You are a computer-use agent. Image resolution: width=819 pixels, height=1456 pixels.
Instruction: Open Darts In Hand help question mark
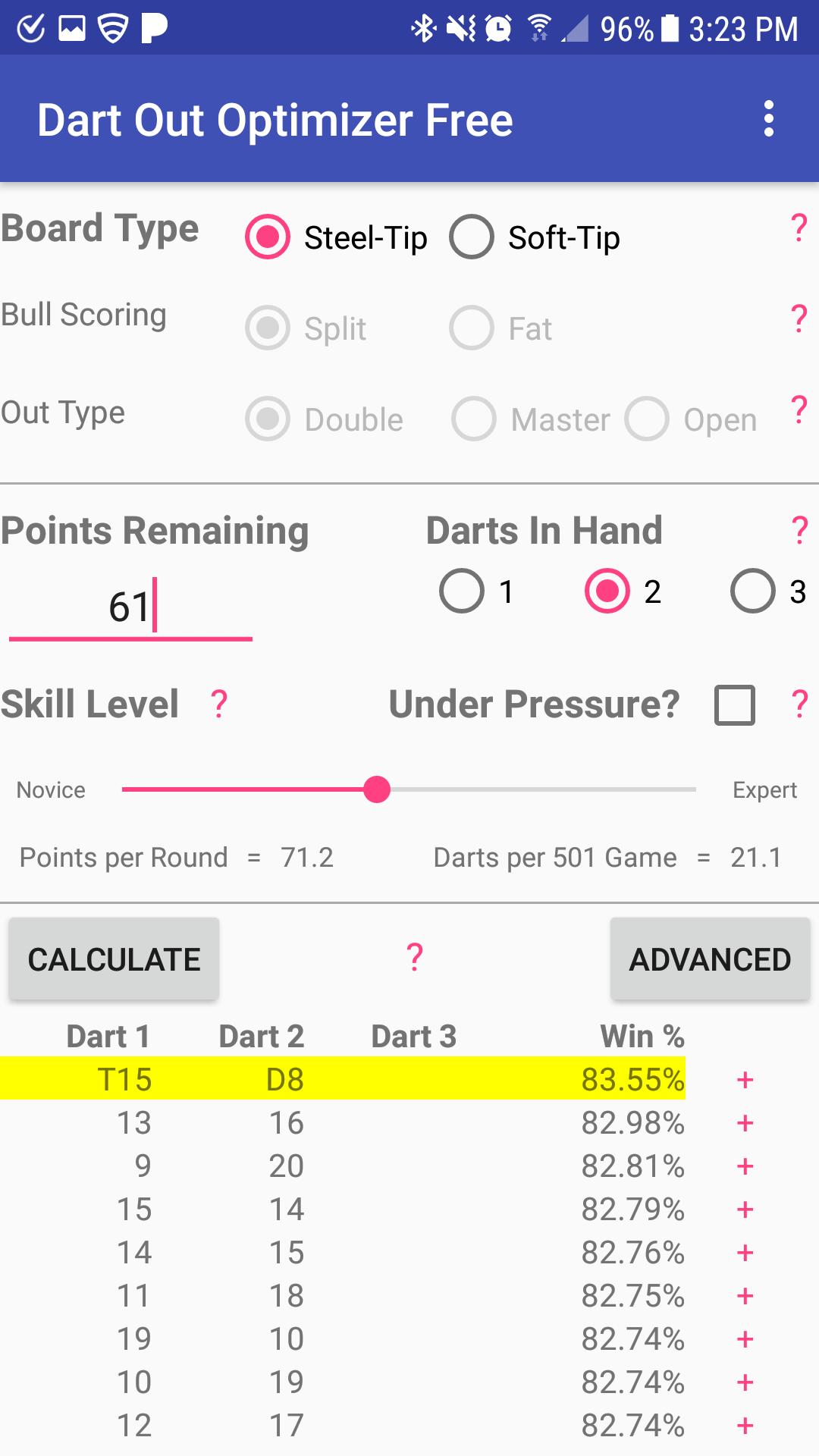[x=799, y=530]
